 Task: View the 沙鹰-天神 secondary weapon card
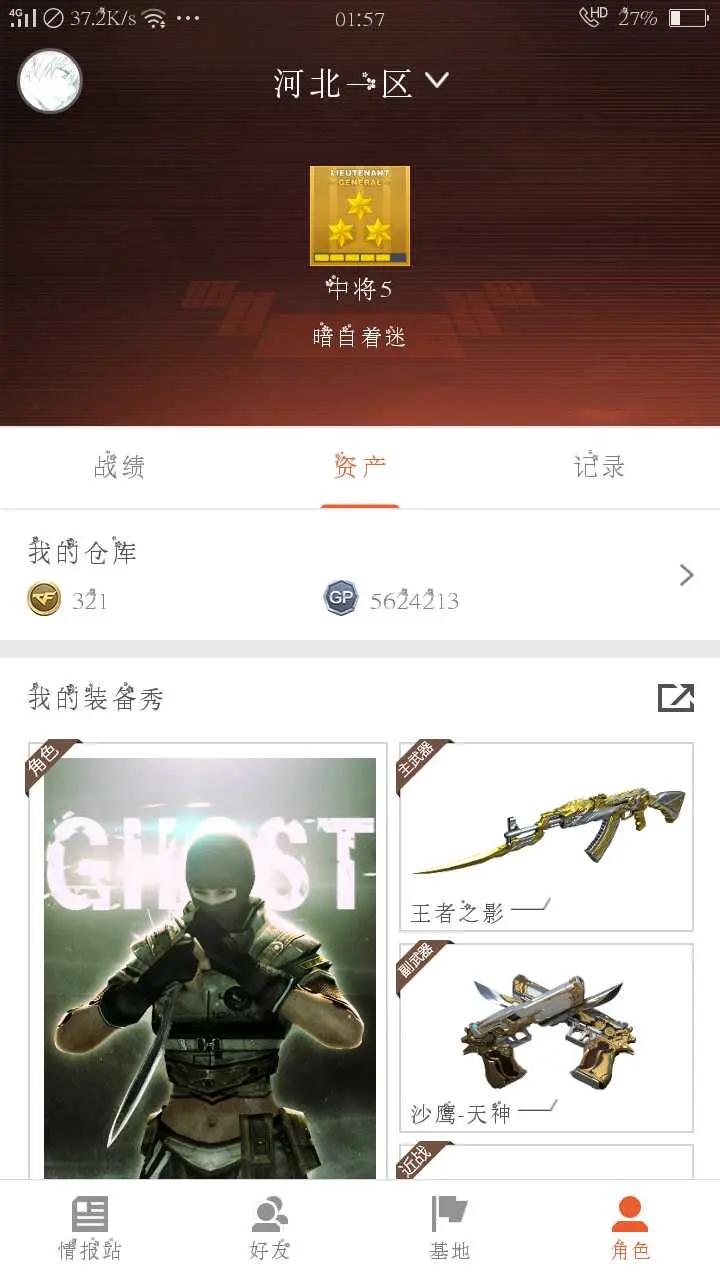click(x=546, y=1038)
